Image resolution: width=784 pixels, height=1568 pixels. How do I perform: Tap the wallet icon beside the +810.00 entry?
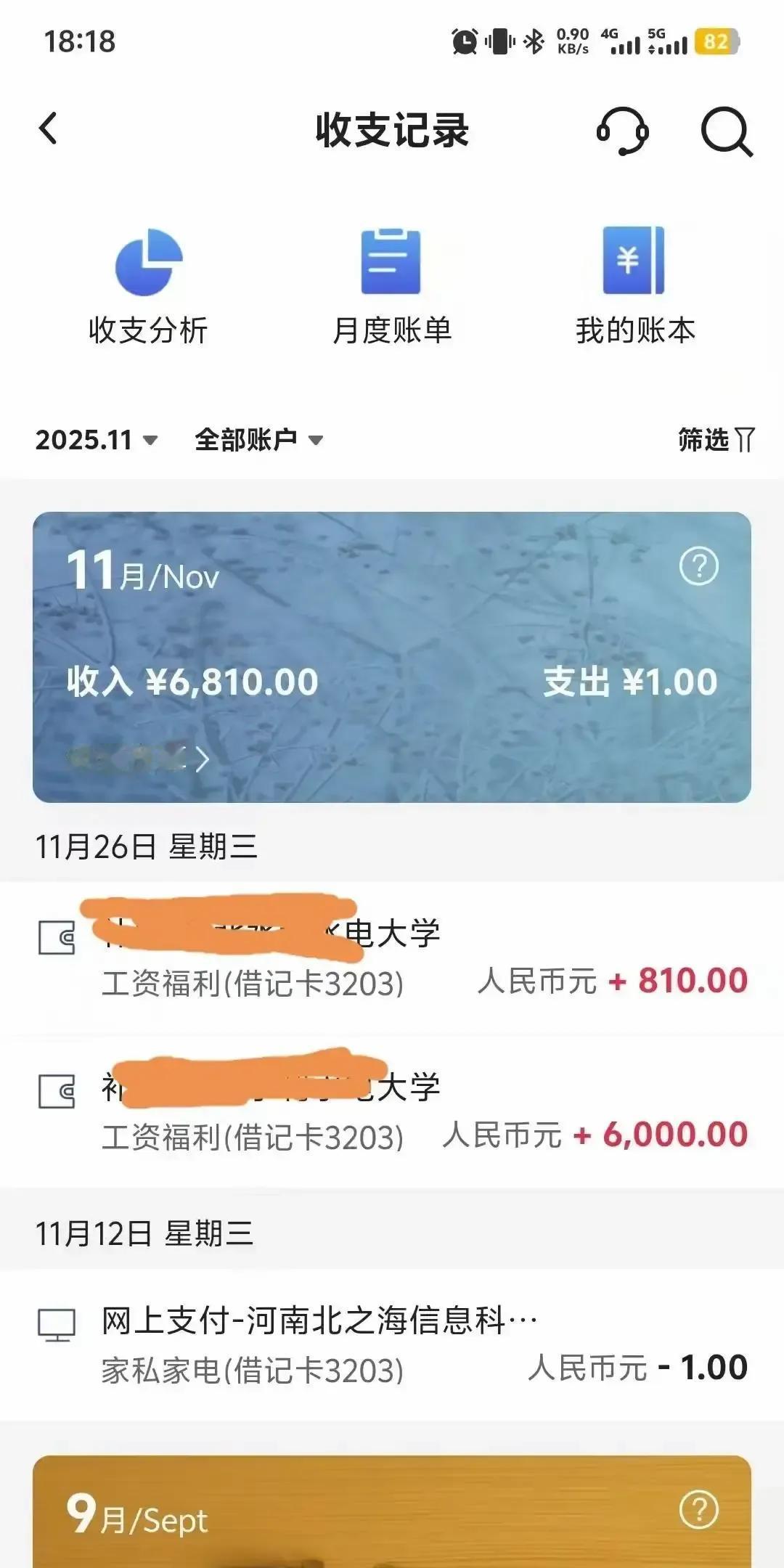pyautogui.click(x=58, y=936)
